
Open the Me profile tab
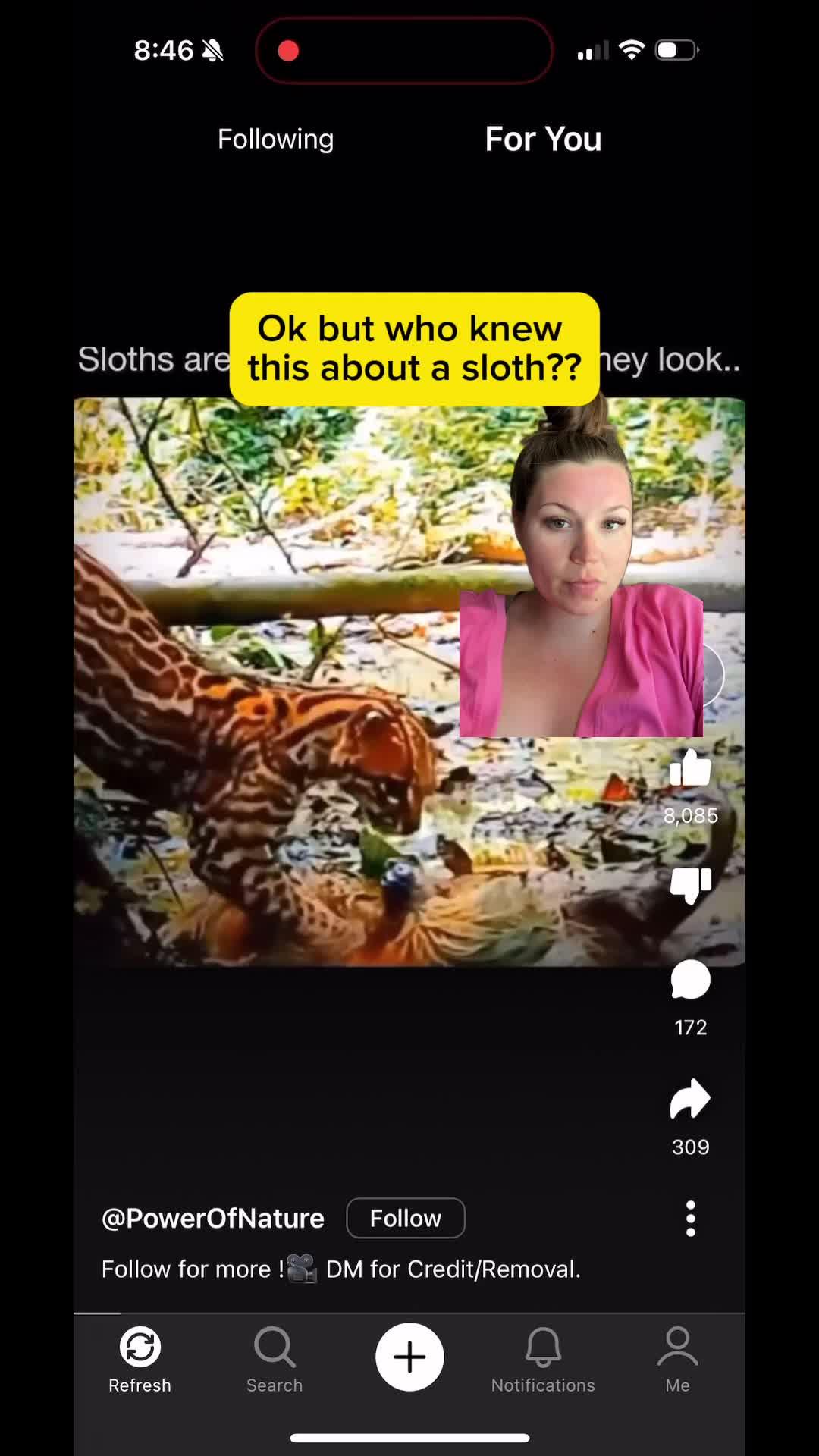click(677, 1359)
